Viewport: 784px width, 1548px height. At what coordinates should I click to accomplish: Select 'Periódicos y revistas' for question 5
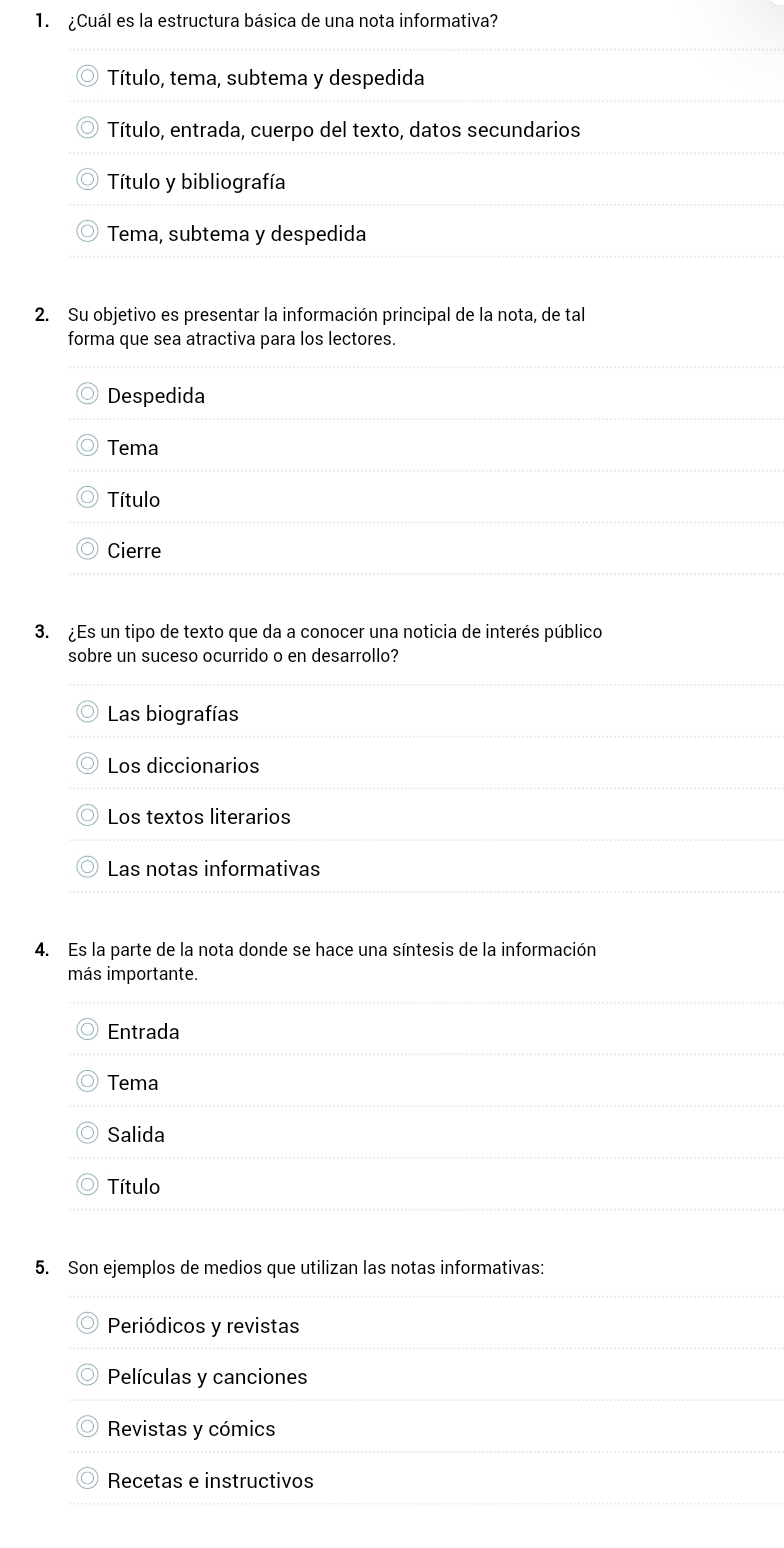click(x=88, y=1325)
